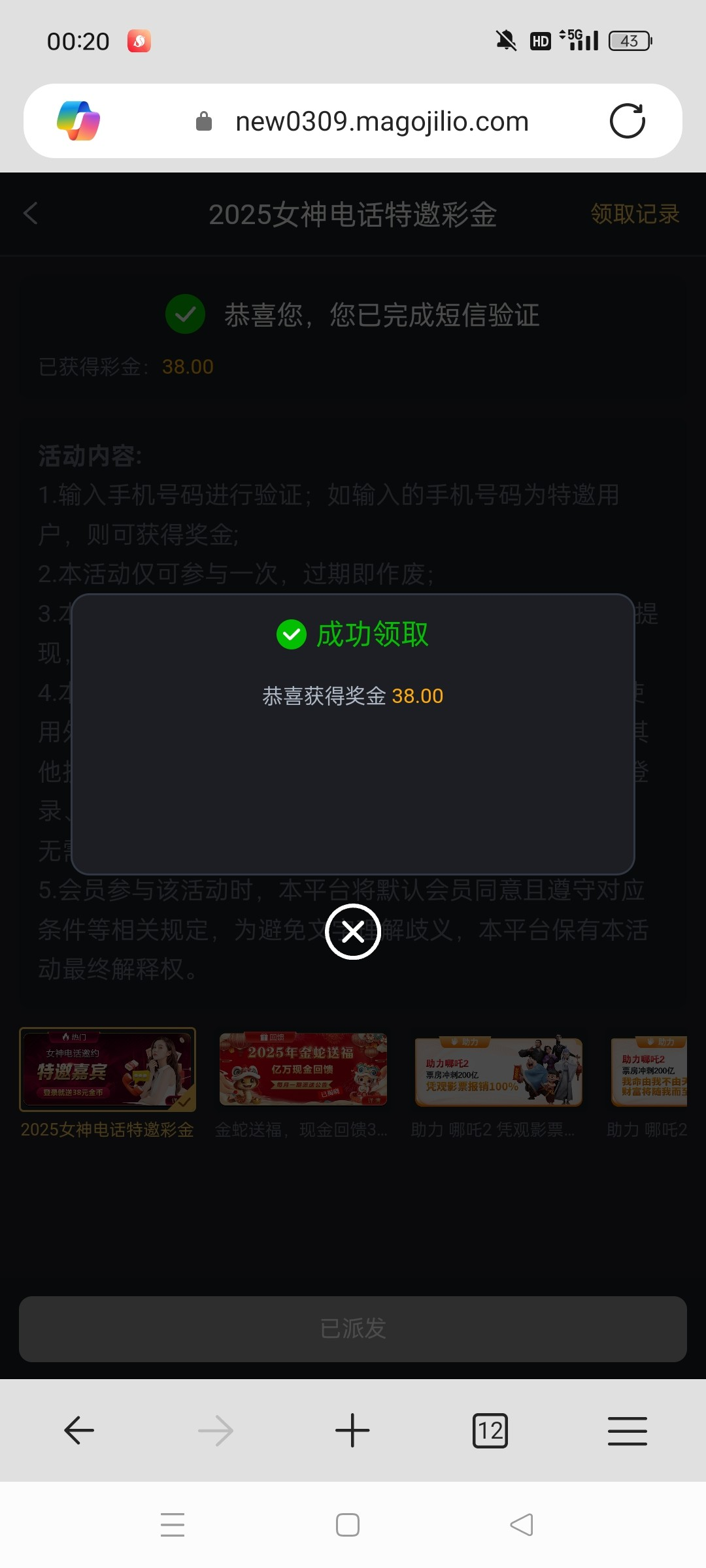Tap the URL address field

(382, 122)
